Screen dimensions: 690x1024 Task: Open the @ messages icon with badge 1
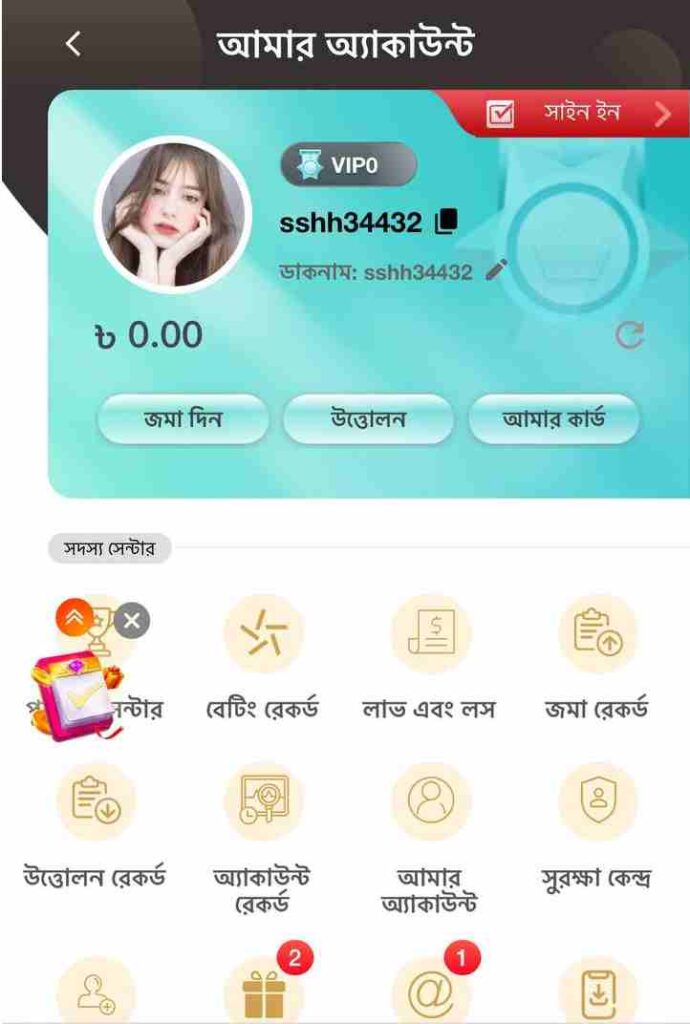(430, 992)
